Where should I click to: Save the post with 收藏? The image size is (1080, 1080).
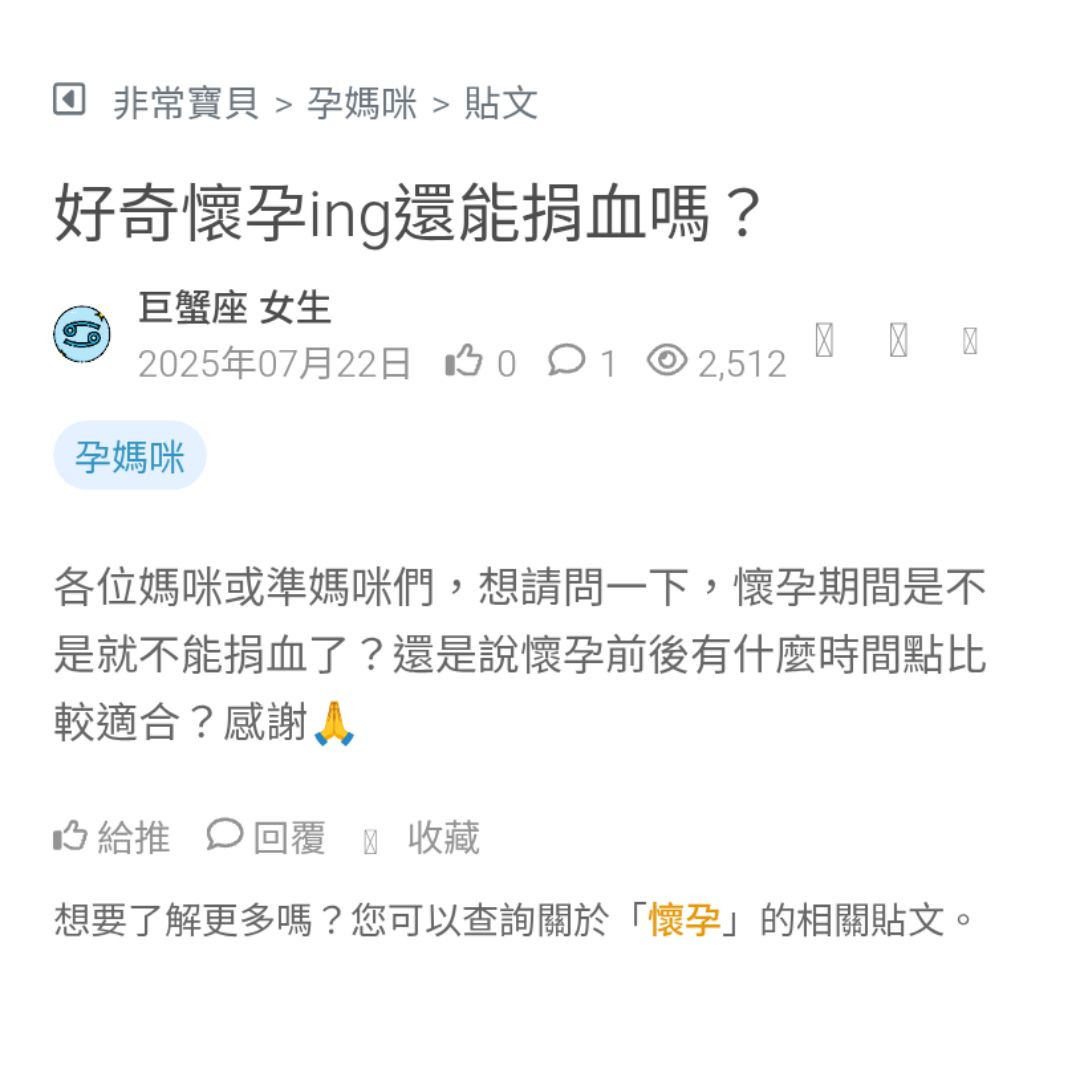pyautogui.click(x=443, y=838)
